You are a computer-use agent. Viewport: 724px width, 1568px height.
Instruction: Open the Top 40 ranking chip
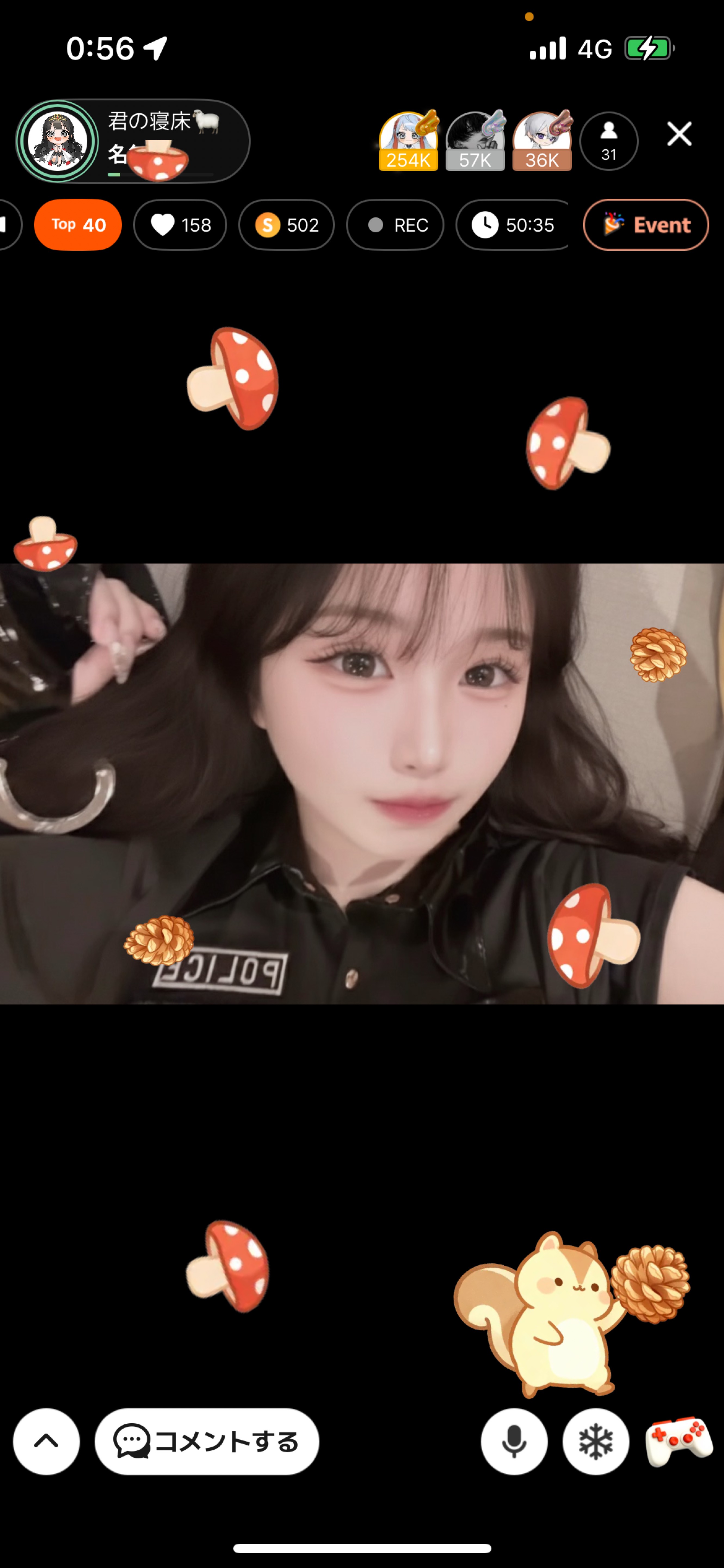78,225
